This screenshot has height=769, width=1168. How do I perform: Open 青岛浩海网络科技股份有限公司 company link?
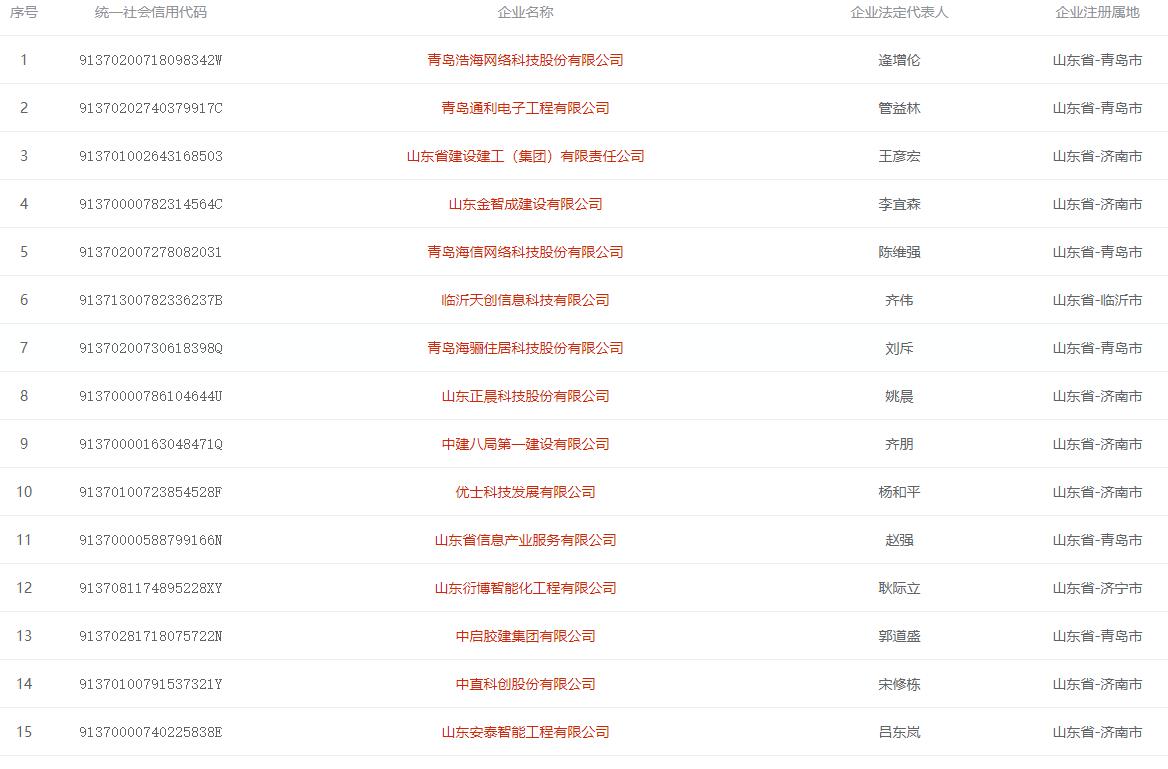tap(525, 60)
